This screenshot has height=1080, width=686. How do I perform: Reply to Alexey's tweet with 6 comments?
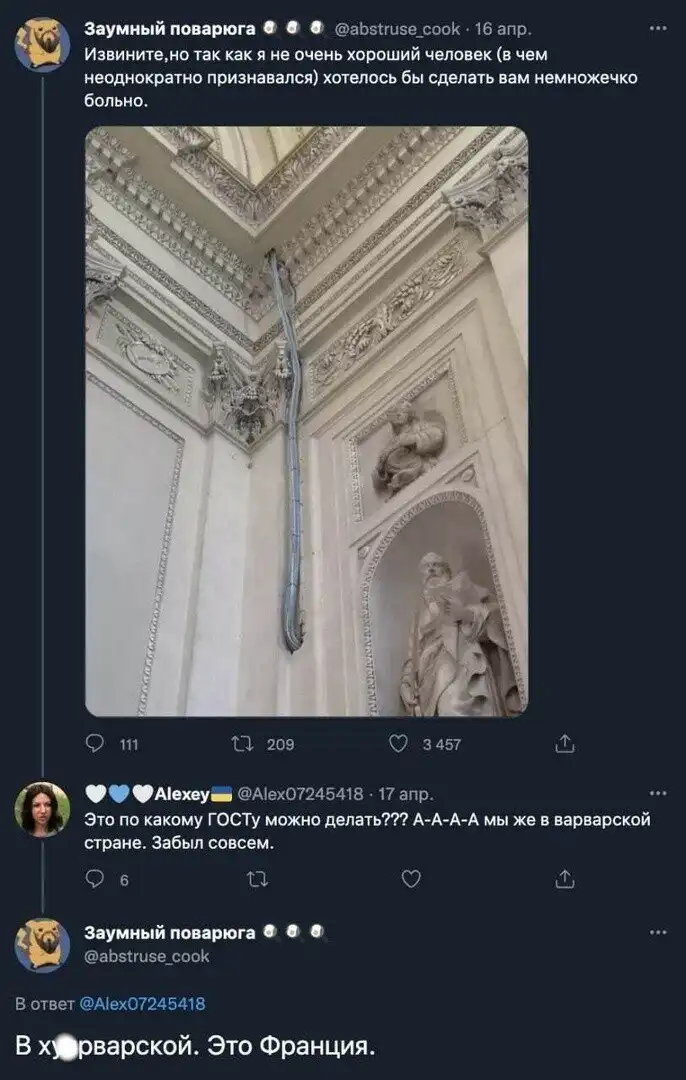(x=97, y=879)
